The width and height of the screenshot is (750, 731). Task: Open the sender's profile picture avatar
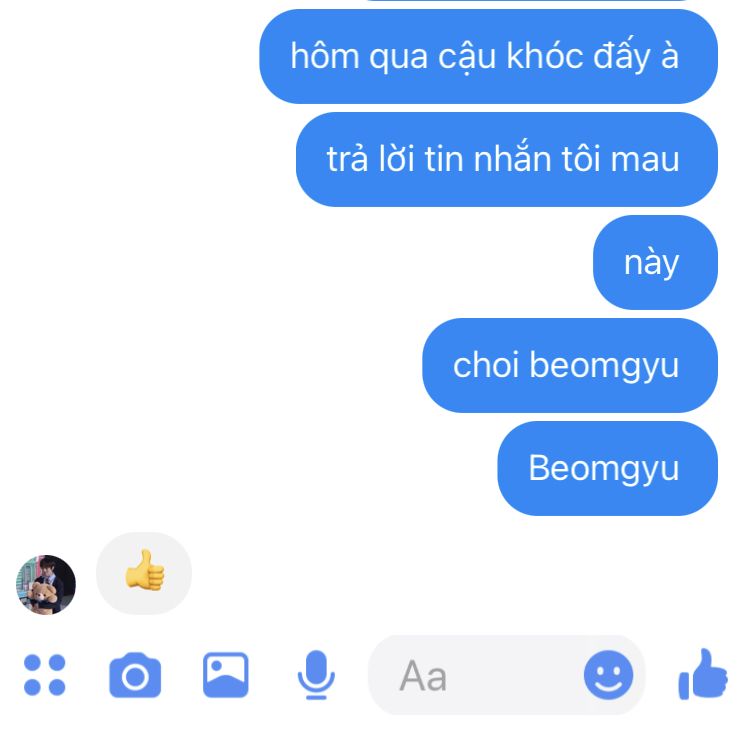[46, 585]
